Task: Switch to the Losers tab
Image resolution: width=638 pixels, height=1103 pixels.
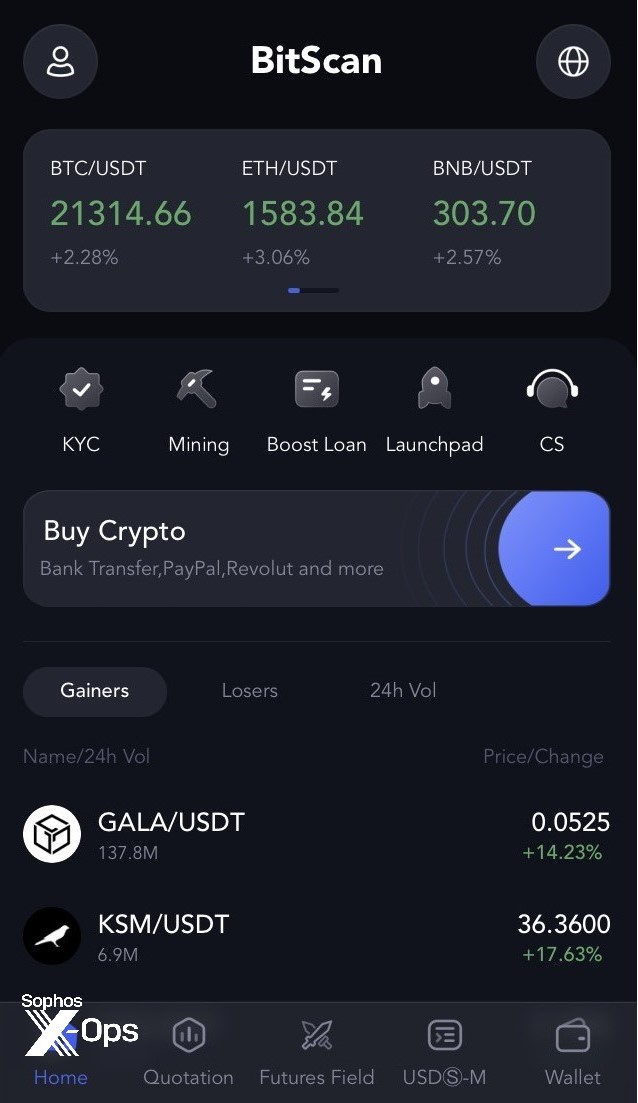Action: [x=249, y=691]
